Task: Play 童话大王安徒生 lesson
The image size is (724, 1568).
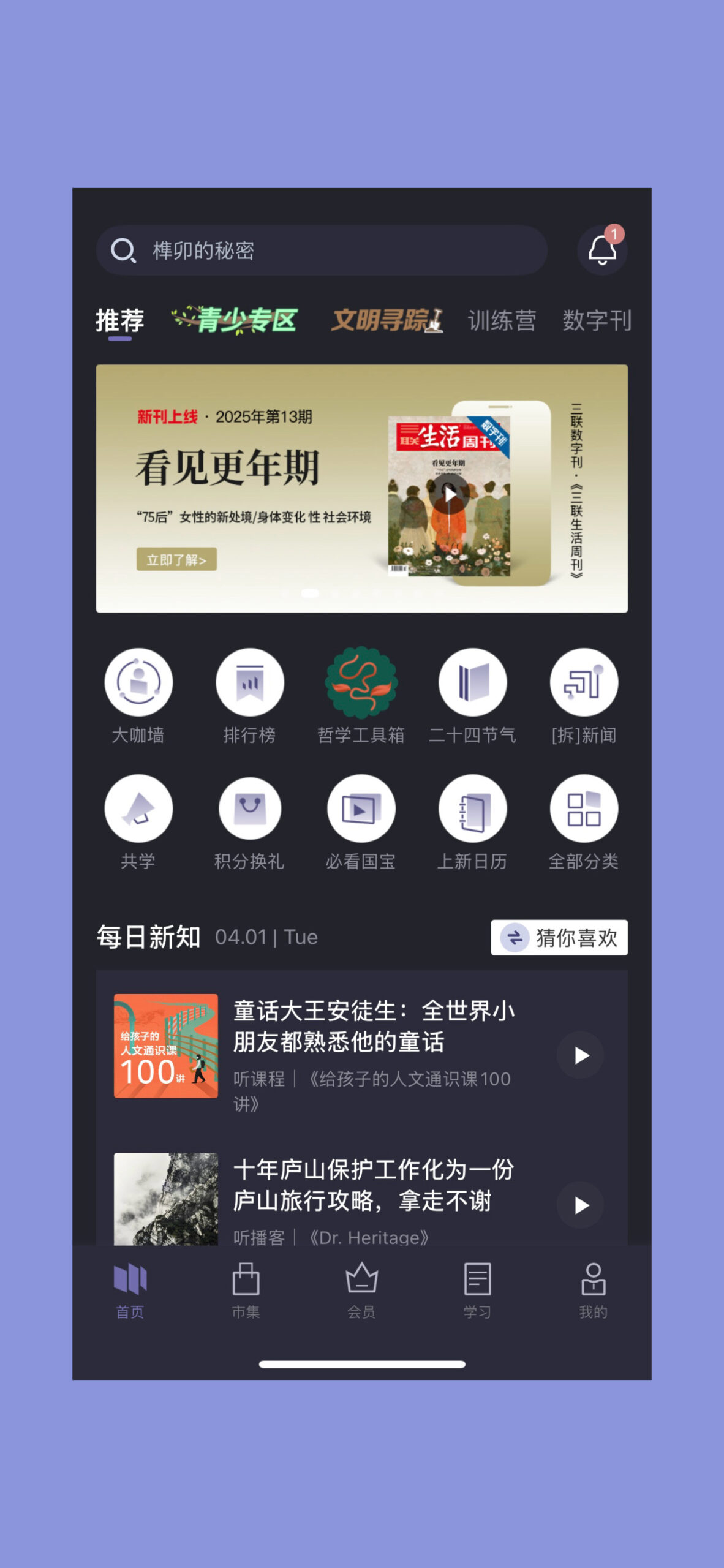Action: [581, 1055]
